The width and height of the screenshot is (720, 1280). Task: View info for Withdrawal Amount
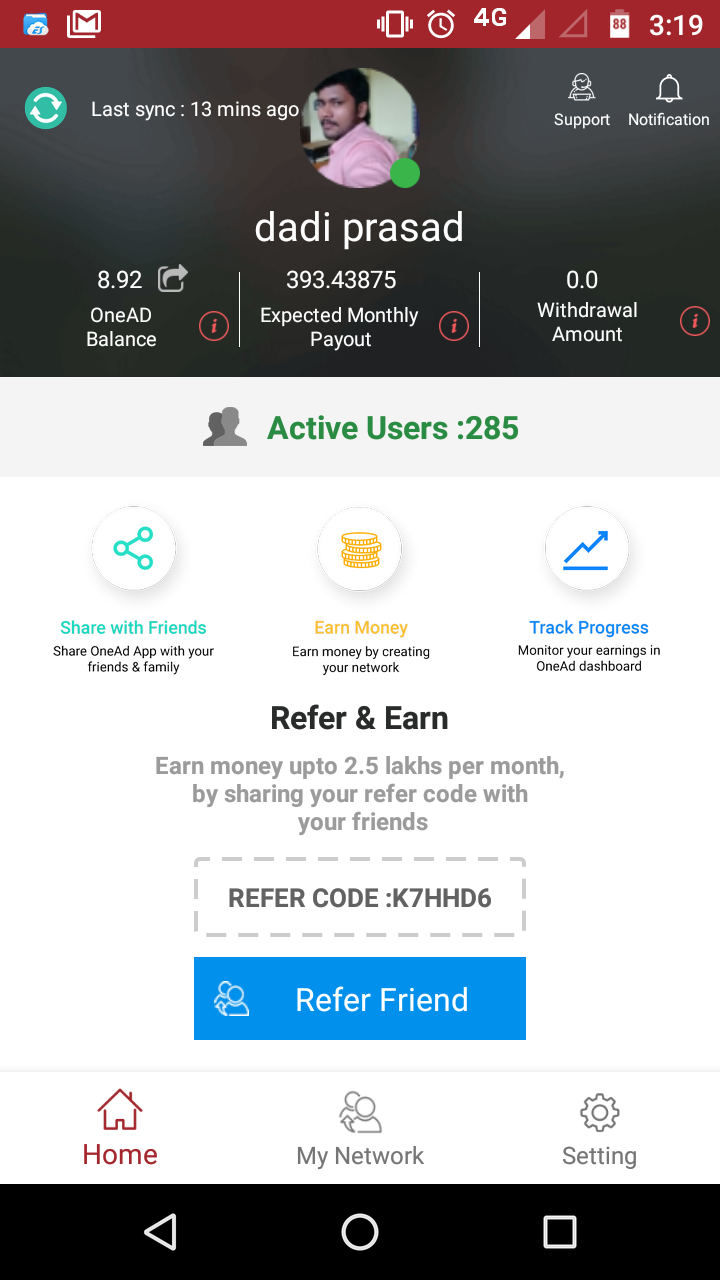(694, 321)
